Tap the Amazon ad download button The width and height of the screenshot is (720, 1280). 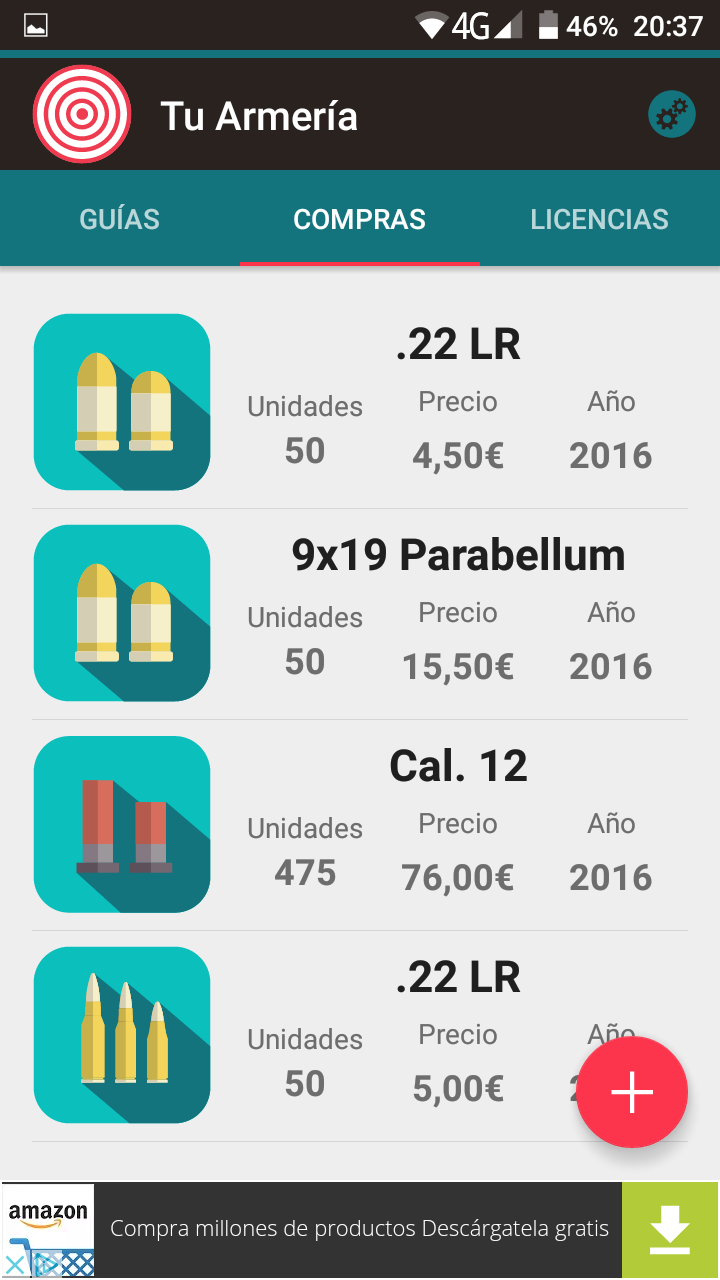tap(670, 1230)
